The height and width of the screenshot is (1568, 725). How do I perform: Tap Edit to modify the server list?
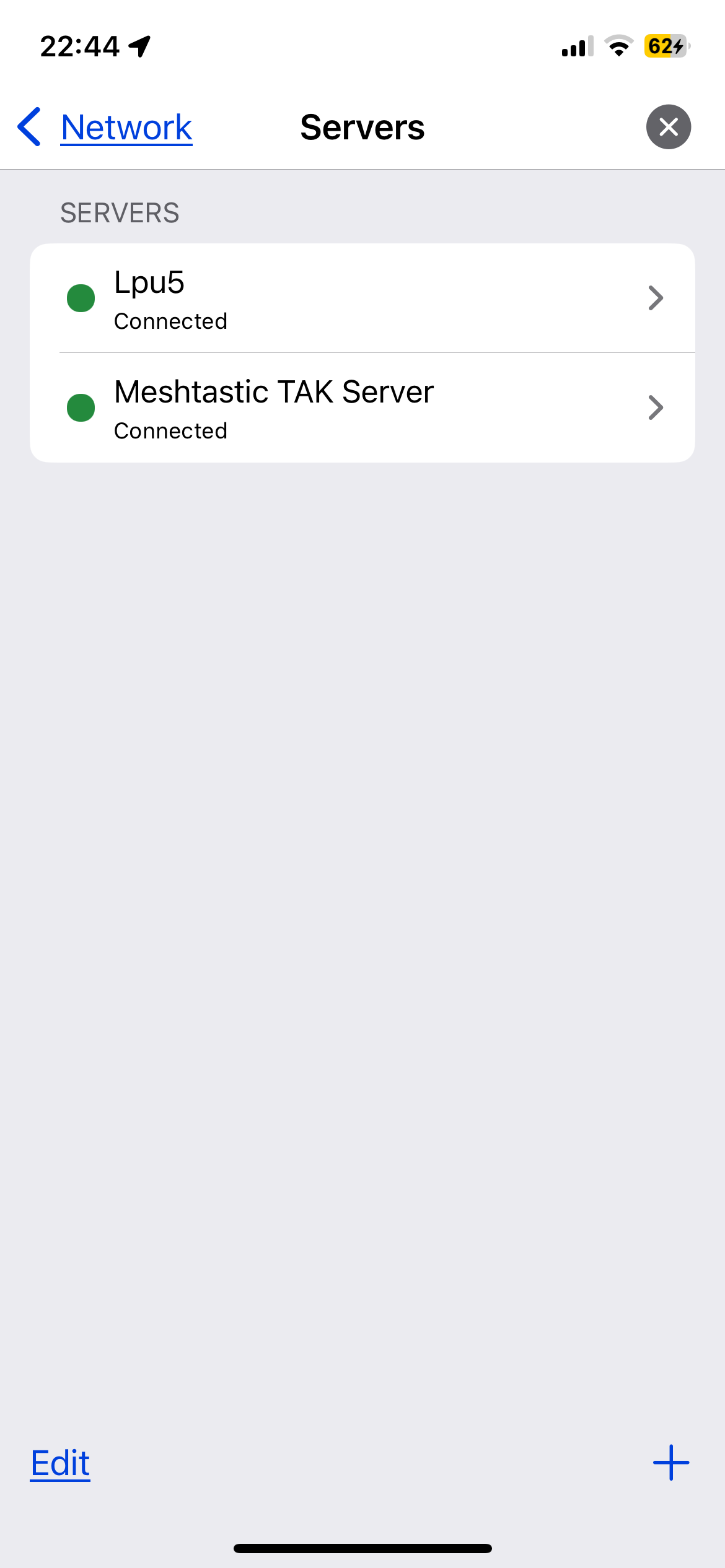pos(60,1463)
